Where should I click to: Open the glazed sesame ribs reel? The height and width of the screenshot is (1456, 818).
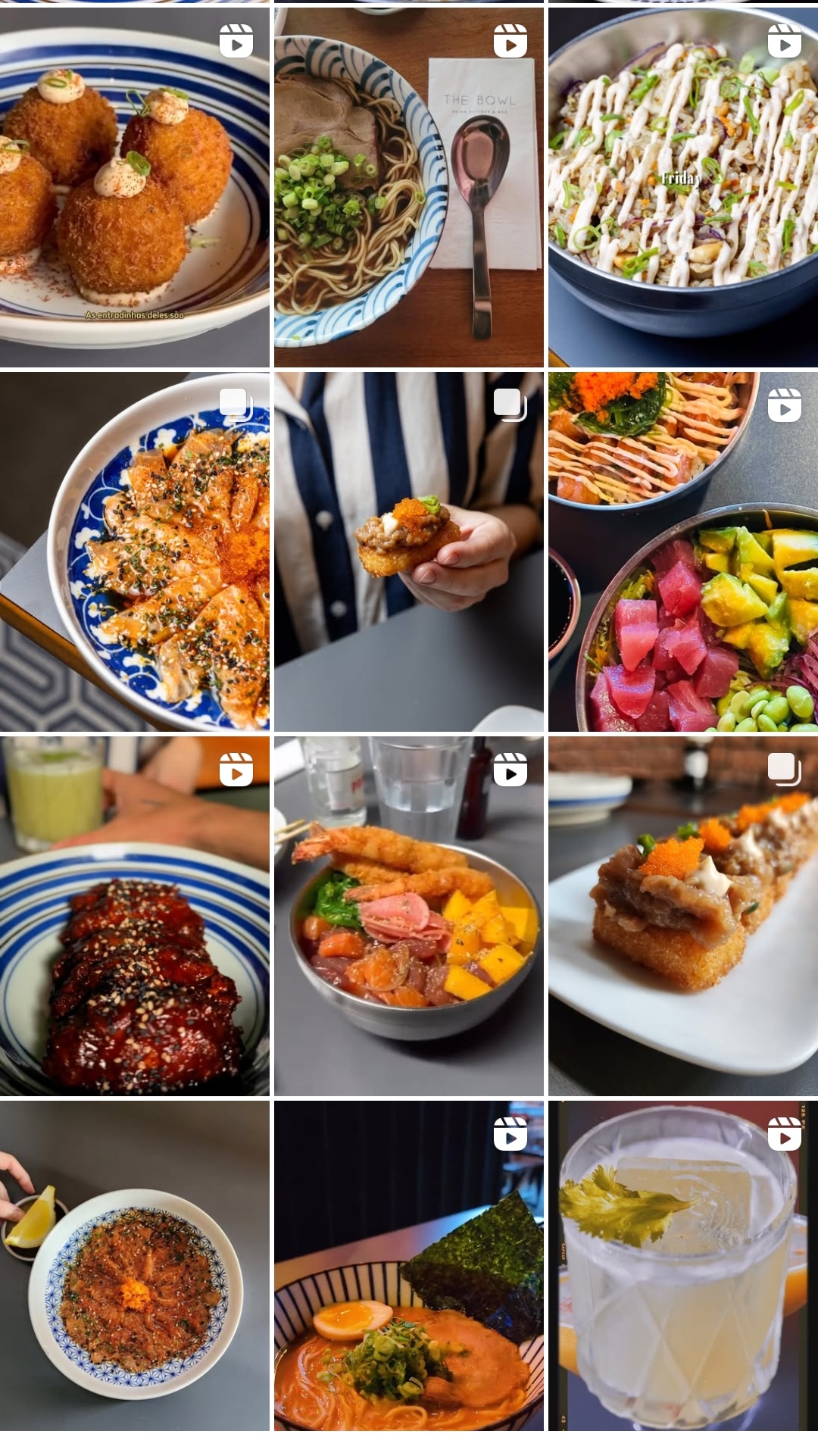(134, 916)
